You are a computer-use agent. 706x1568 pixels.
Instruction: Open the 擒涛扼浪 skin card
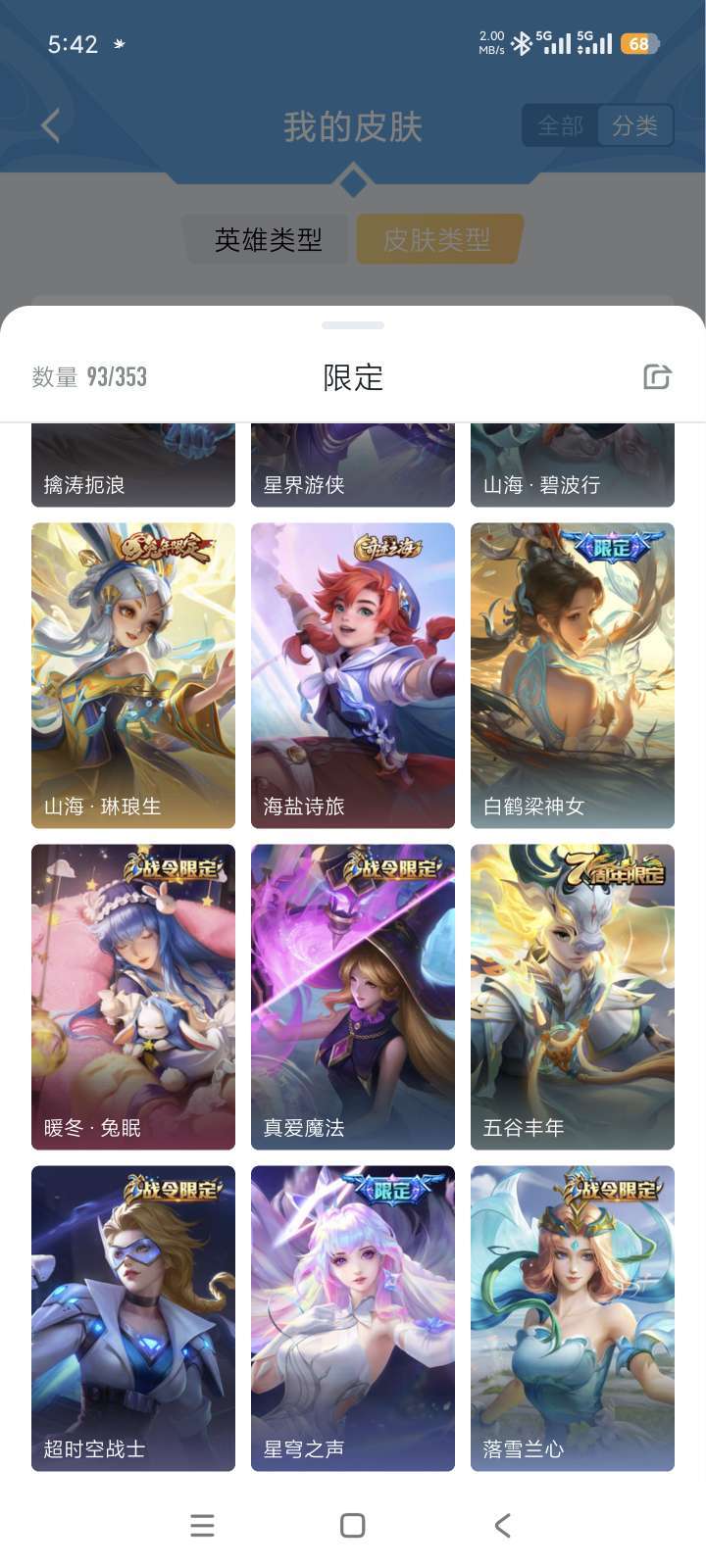pyautogui.click(x=133, y=466)
